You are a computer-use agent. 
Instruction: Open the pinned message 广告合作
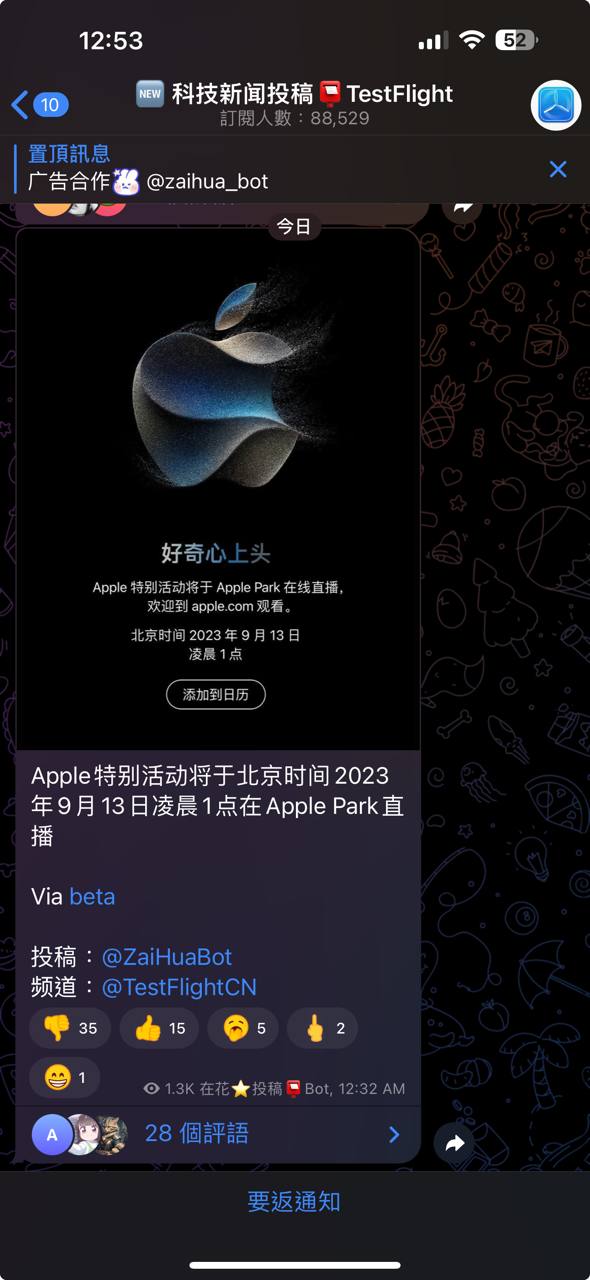pyautogui.click(x=148, y=168)
